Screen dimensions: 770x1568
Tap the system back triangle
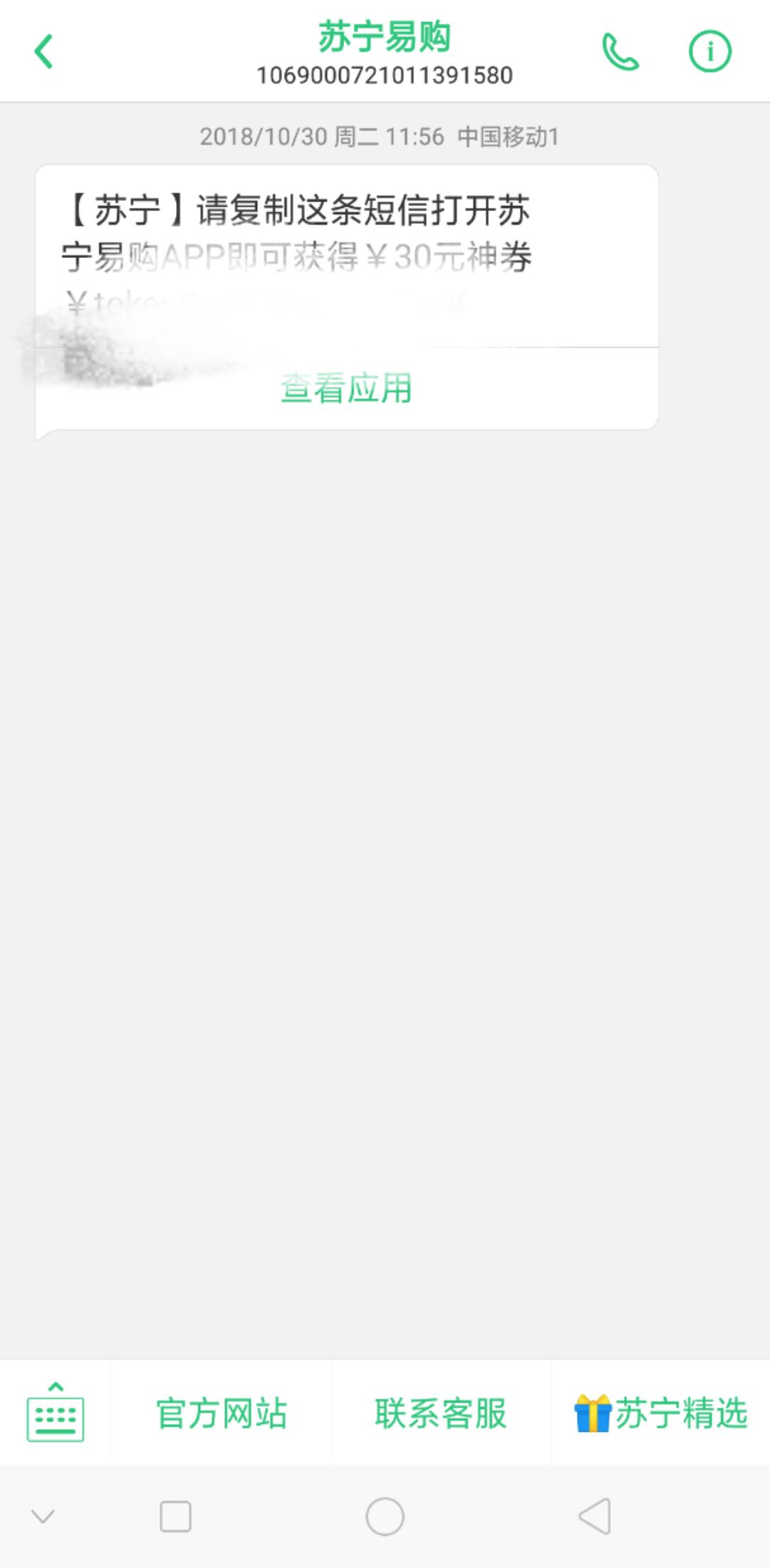click(595, 1516)
